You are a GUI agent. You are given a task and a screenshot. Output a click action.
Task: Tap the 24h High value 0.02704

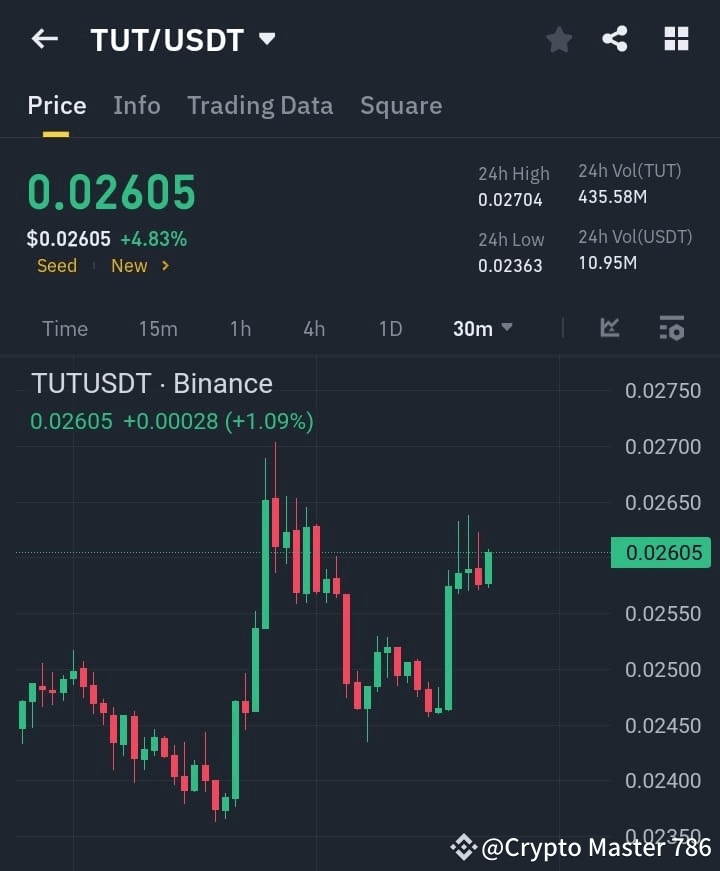(513, 199)
